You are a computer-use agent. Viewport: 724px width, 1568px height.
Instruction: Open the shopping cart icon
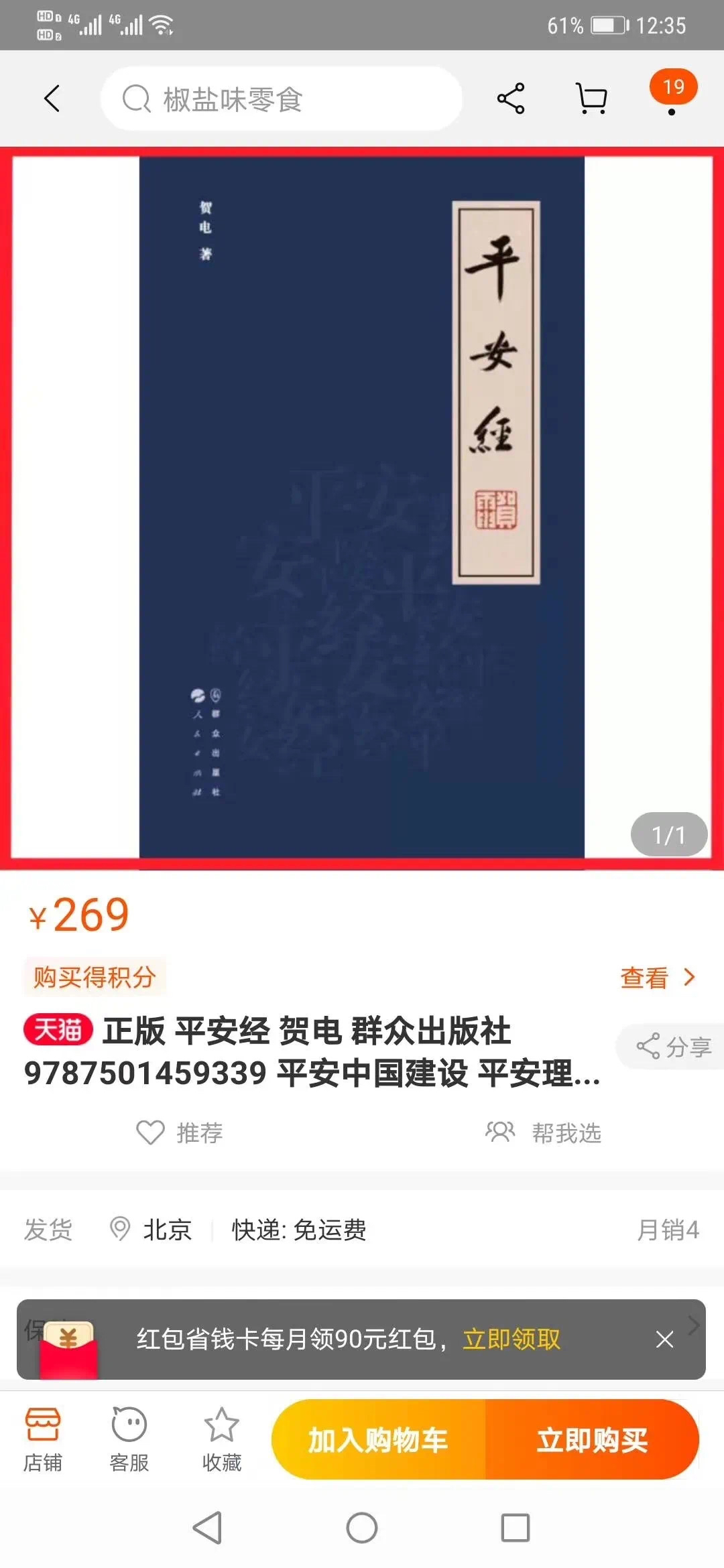592,99
